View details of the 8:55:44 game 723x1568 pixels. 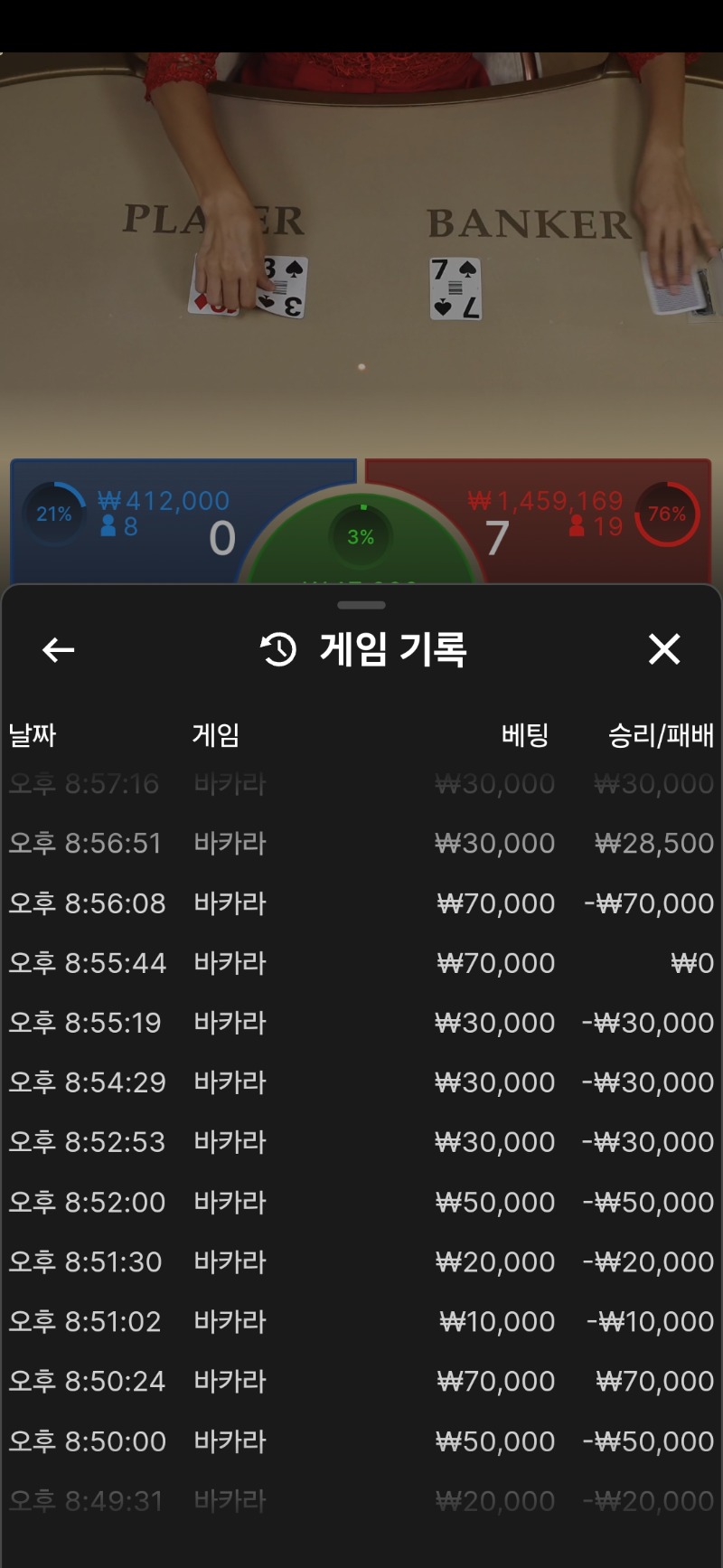pos(361,963)
